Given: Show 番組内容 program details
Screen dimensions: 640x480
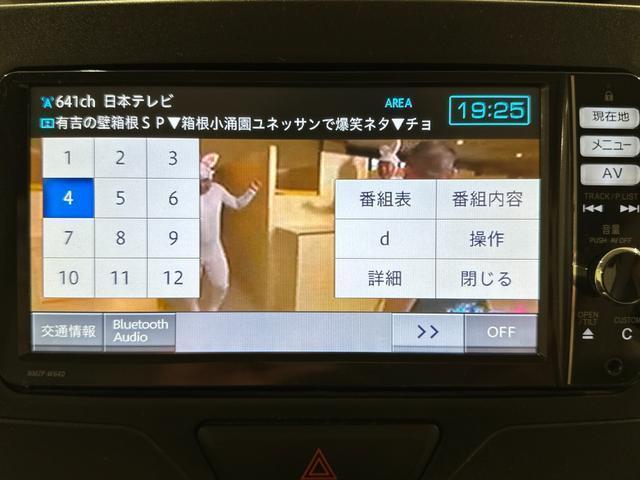Looking at the screenshot, I should point(487,199).
